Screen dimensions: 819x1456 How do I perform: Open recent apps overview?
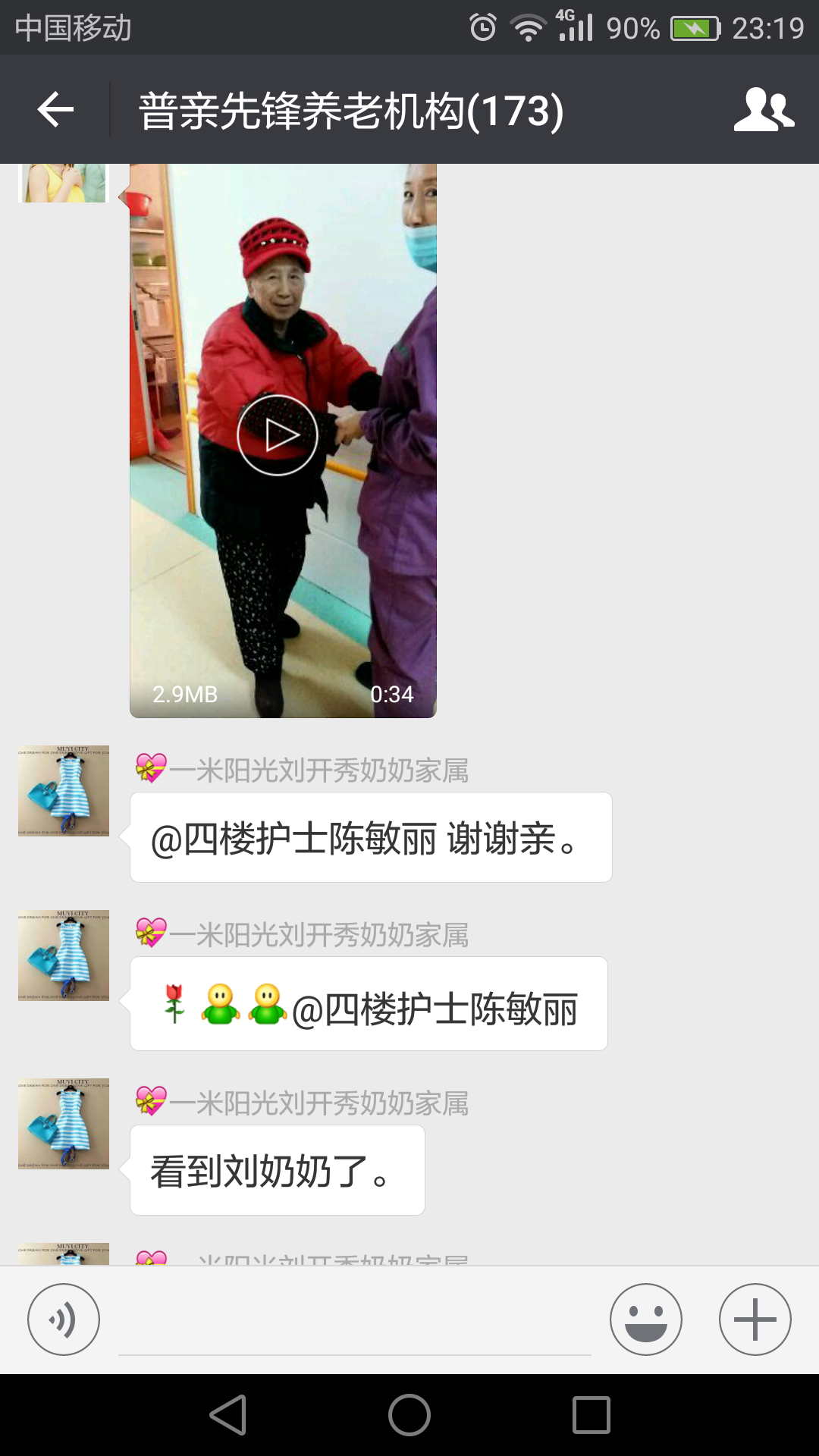[x=591, y=1415]
